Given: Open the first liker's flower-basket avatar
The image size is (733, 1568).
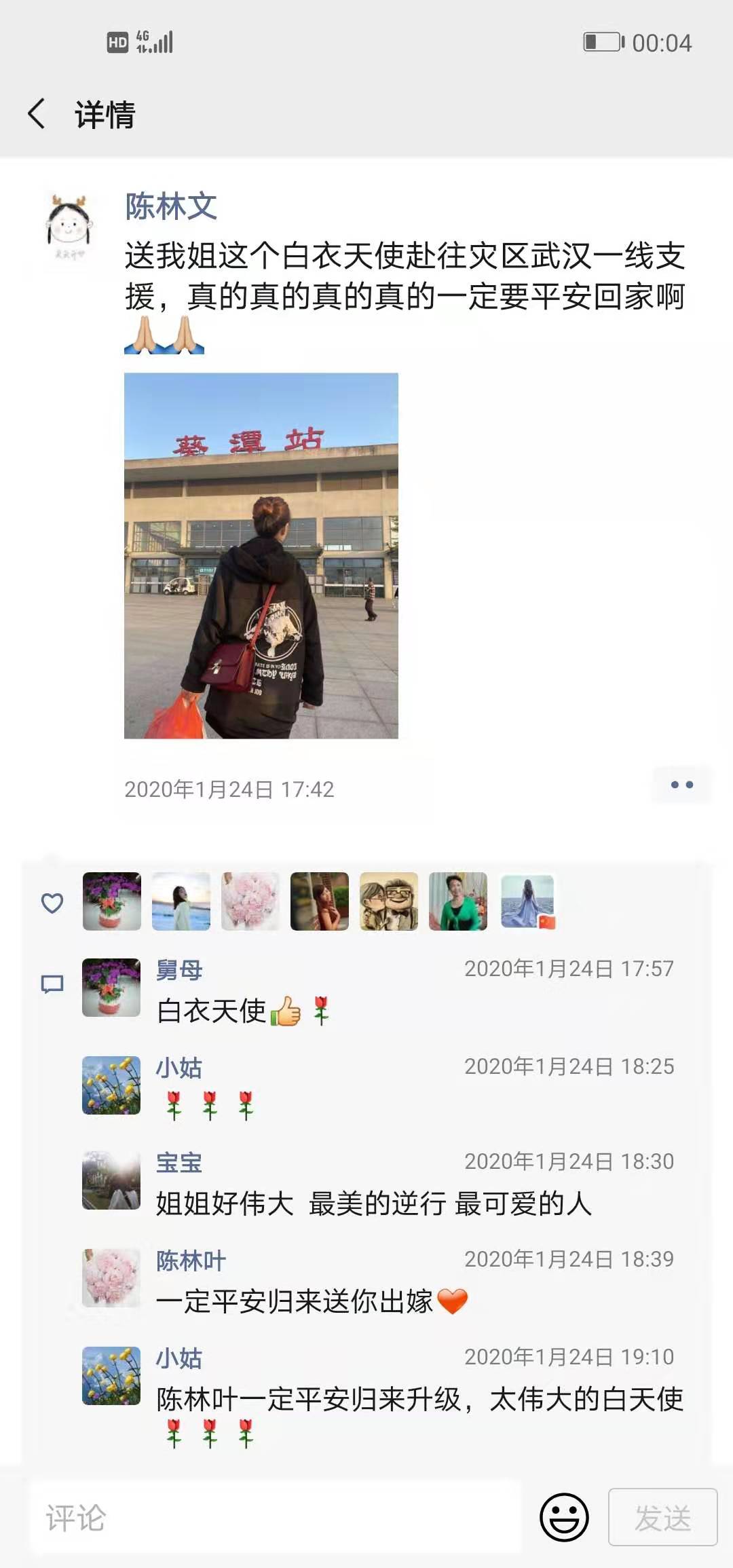Looking at the screenshot, I should pos(112,901).
